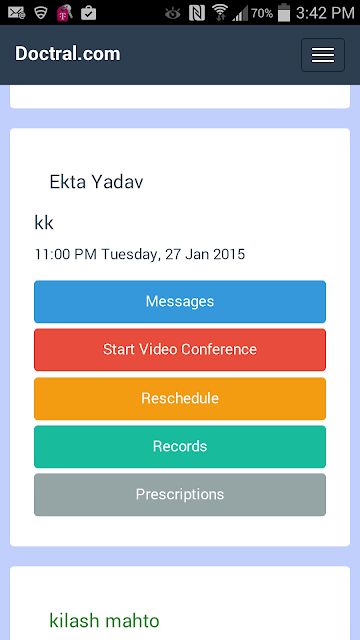Open kilash mahto's name link

click(104, 621)
